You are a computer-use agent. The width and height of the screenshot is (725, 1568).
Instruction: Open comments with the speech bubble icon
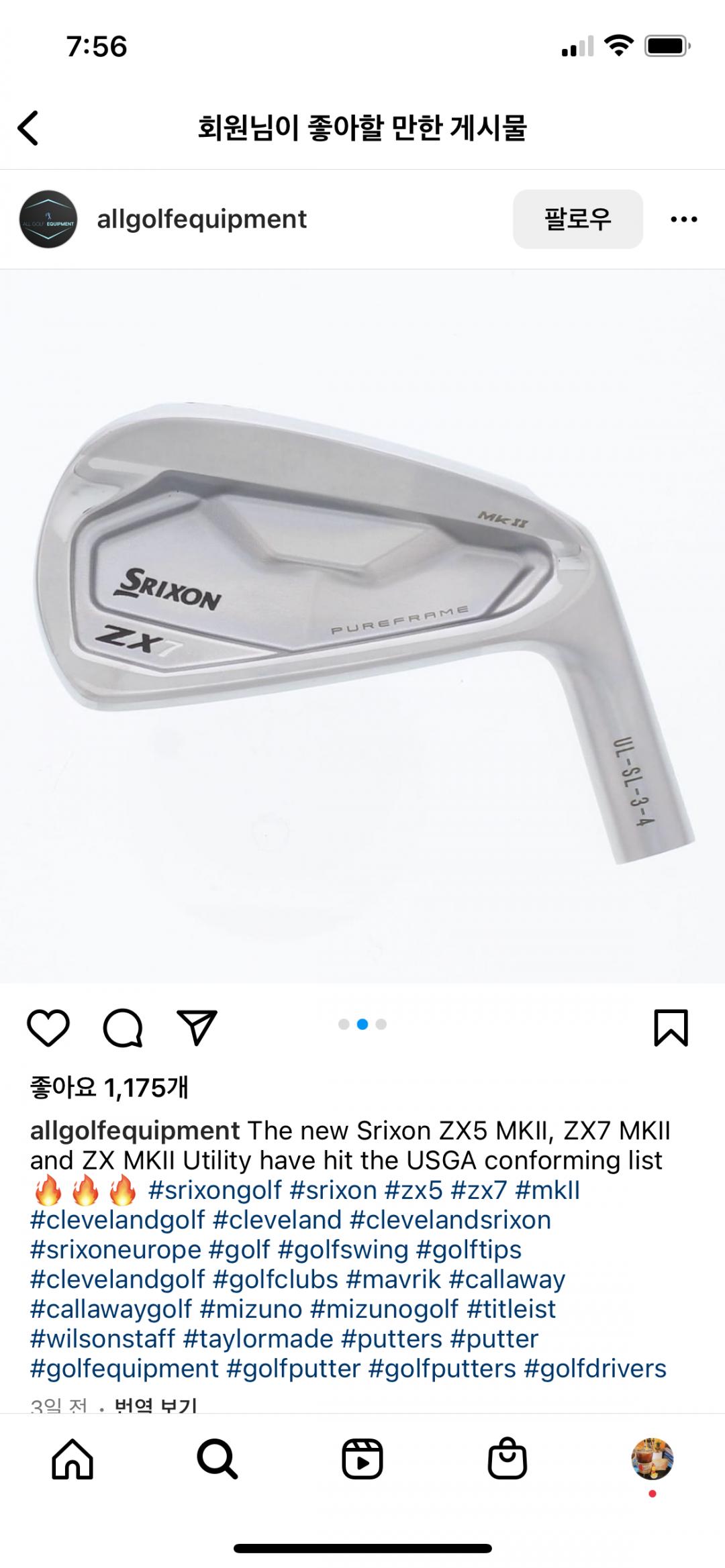(123, 1027)
